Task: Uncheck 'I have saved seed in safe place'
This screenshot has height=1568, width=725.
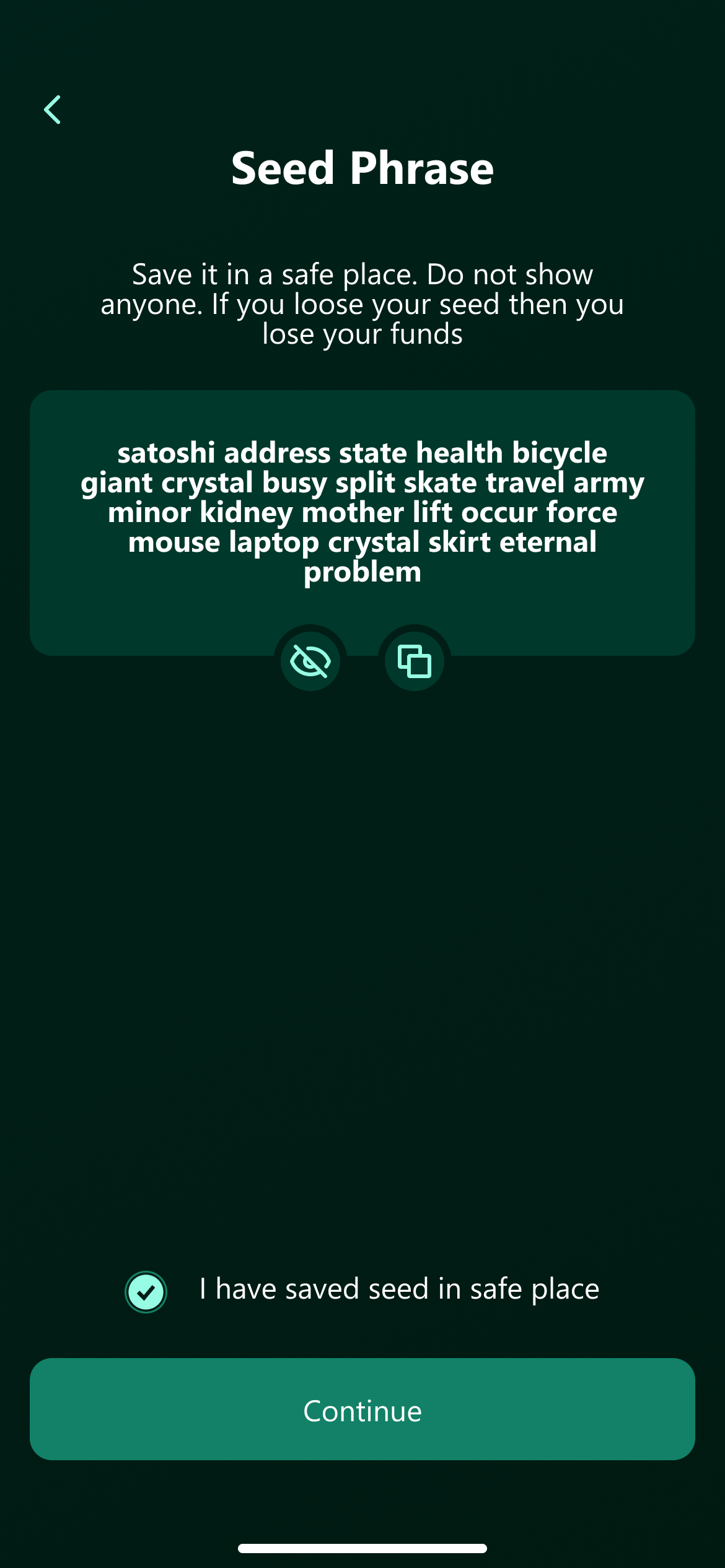Action: click(146, 1292)
